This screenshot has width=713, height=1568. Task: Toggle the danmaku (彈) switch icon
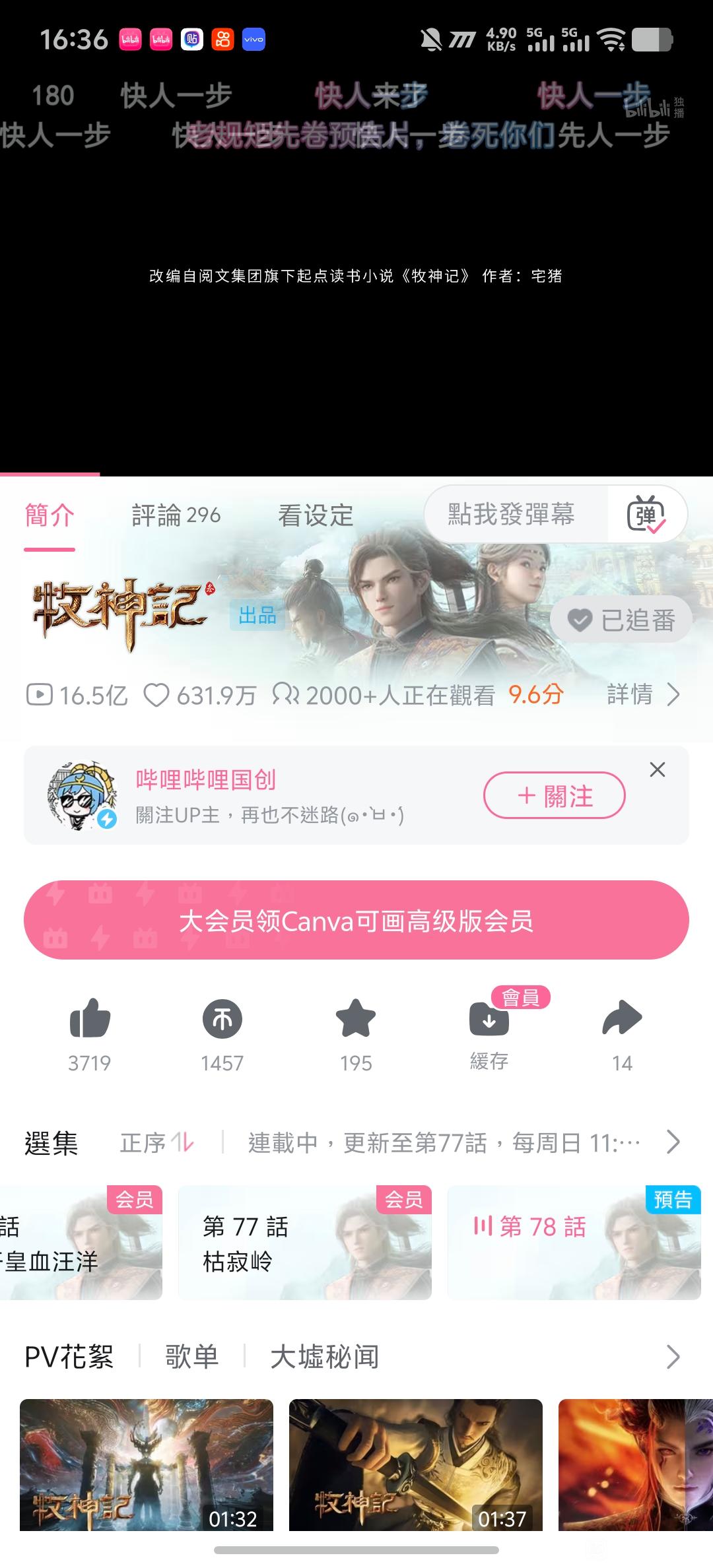(x=646, y=515)
